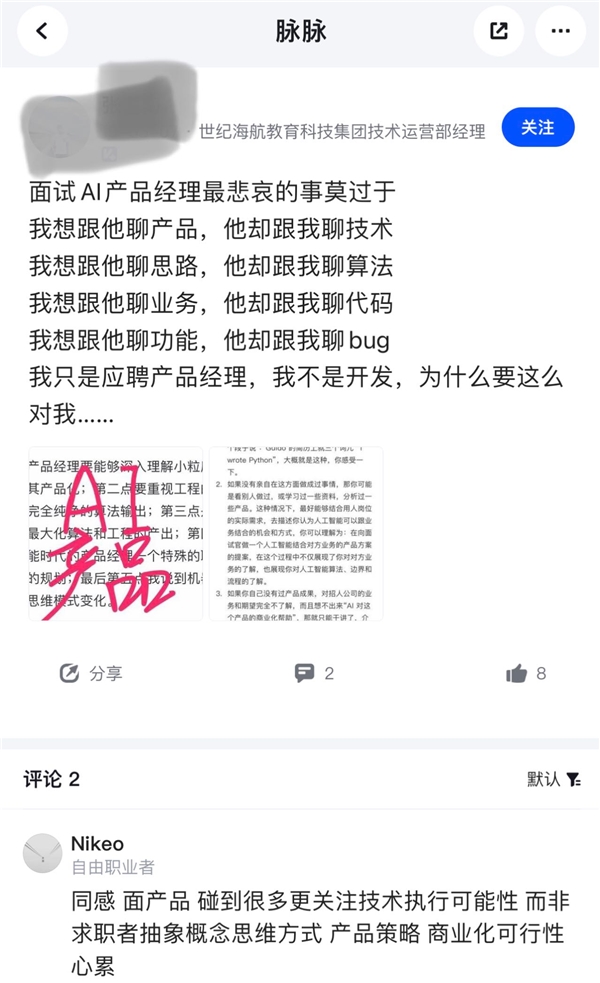Viewport: 600px width, 983px height.
Task: Follow the author with 关注 button
Action: tap(538, 127)
